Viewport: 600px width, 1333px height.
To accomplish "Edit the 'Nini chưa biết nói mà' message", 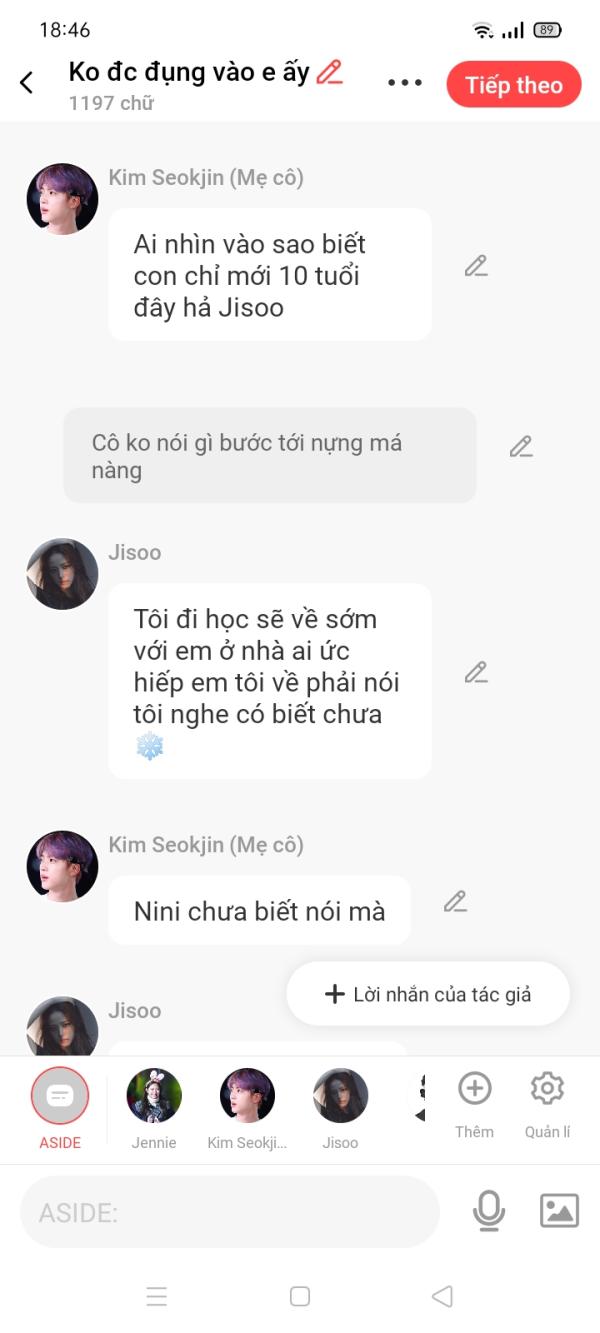I will pyautogui.click(x=455, y=902).
